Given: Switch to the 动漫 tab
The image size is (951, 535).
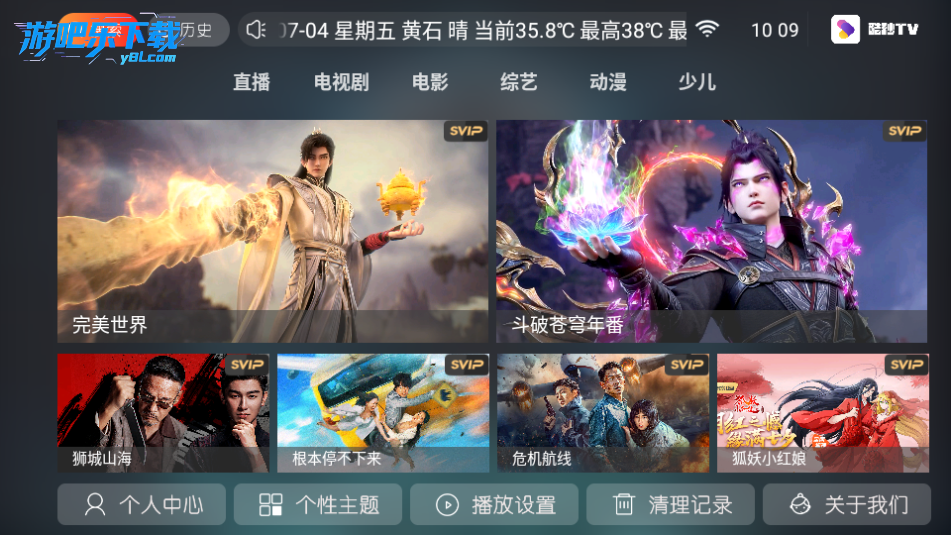Looking at the screenshot, I should pos(608,82).
